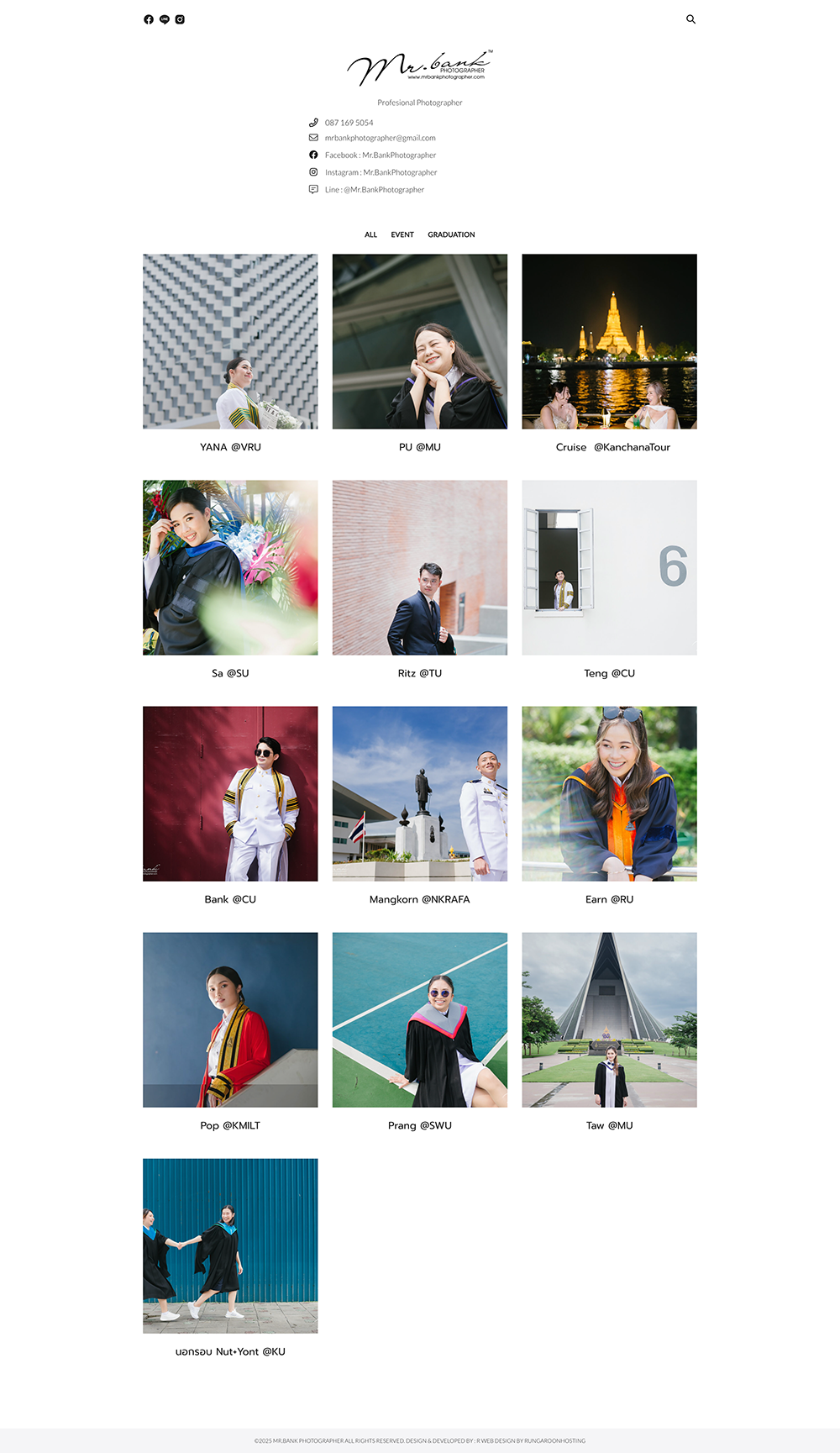The image size is (840, 1453).
Task: Switch to the GRADUATION filter
Action: tap(451, 234)
